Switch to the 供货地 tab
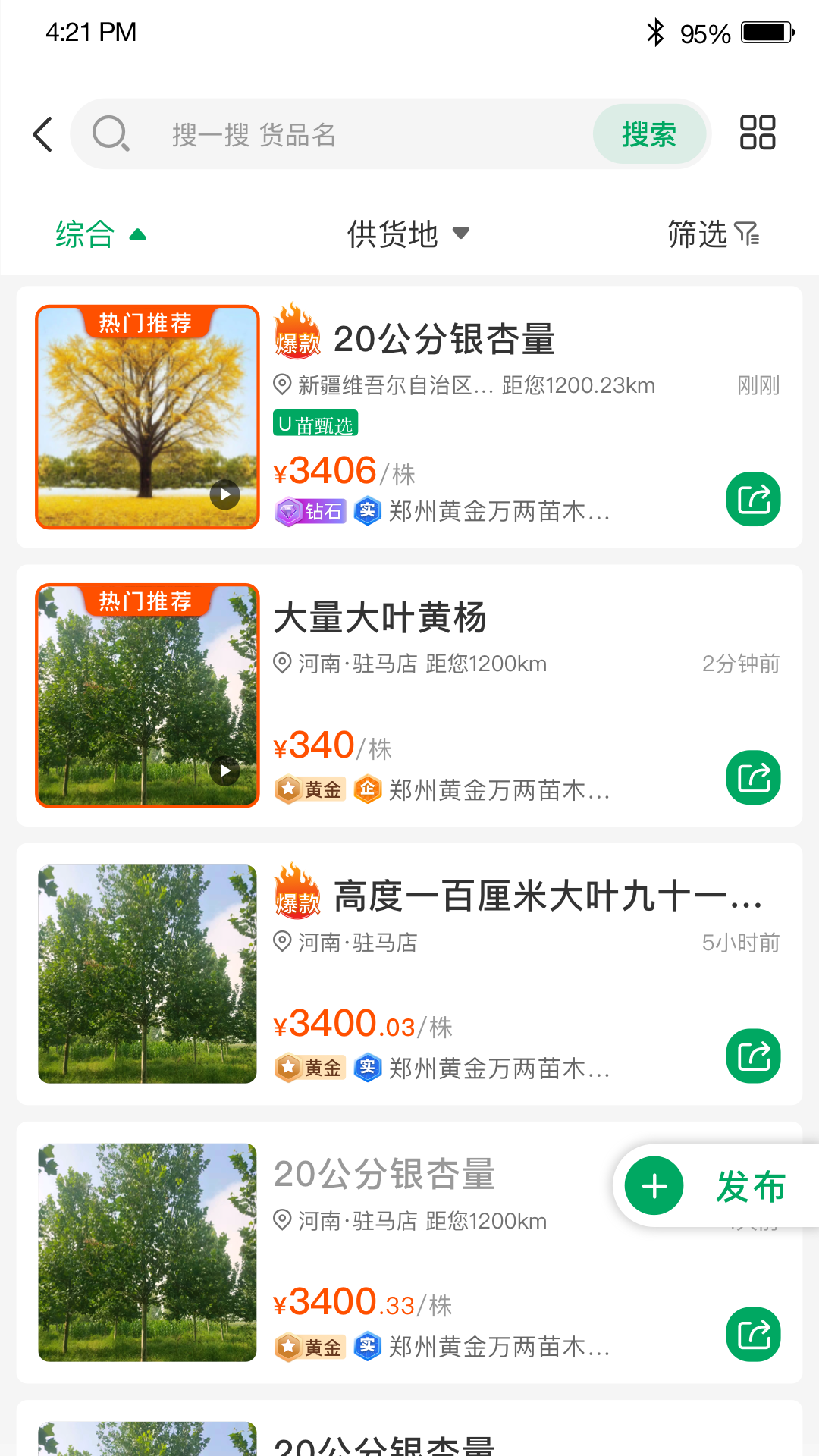The image size is (819, 1456). [393, 234]
